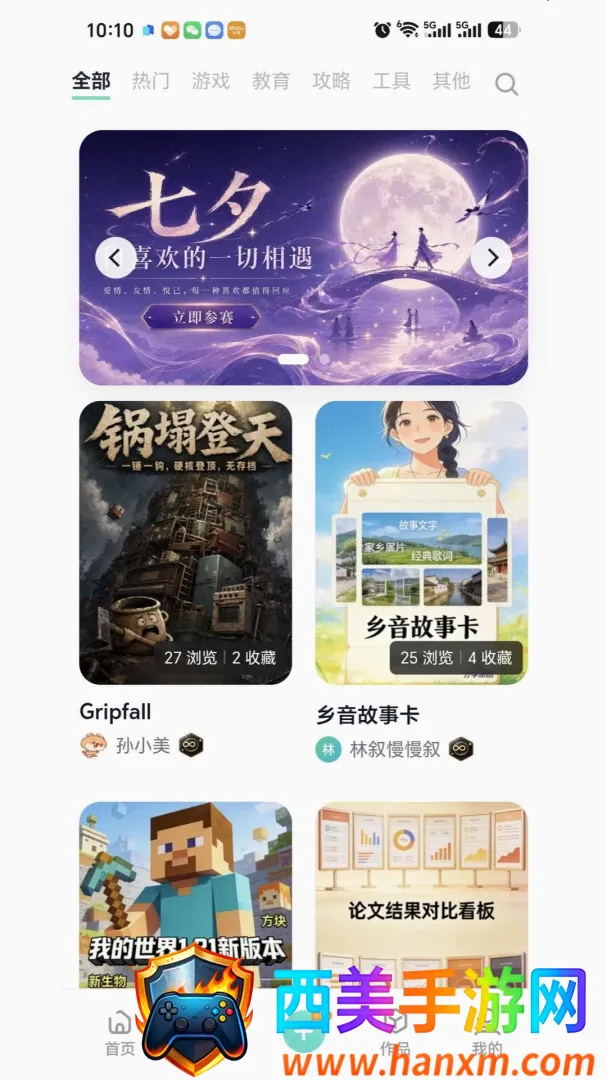Go to the 首页 bottom tab

tap(120, 1033)
